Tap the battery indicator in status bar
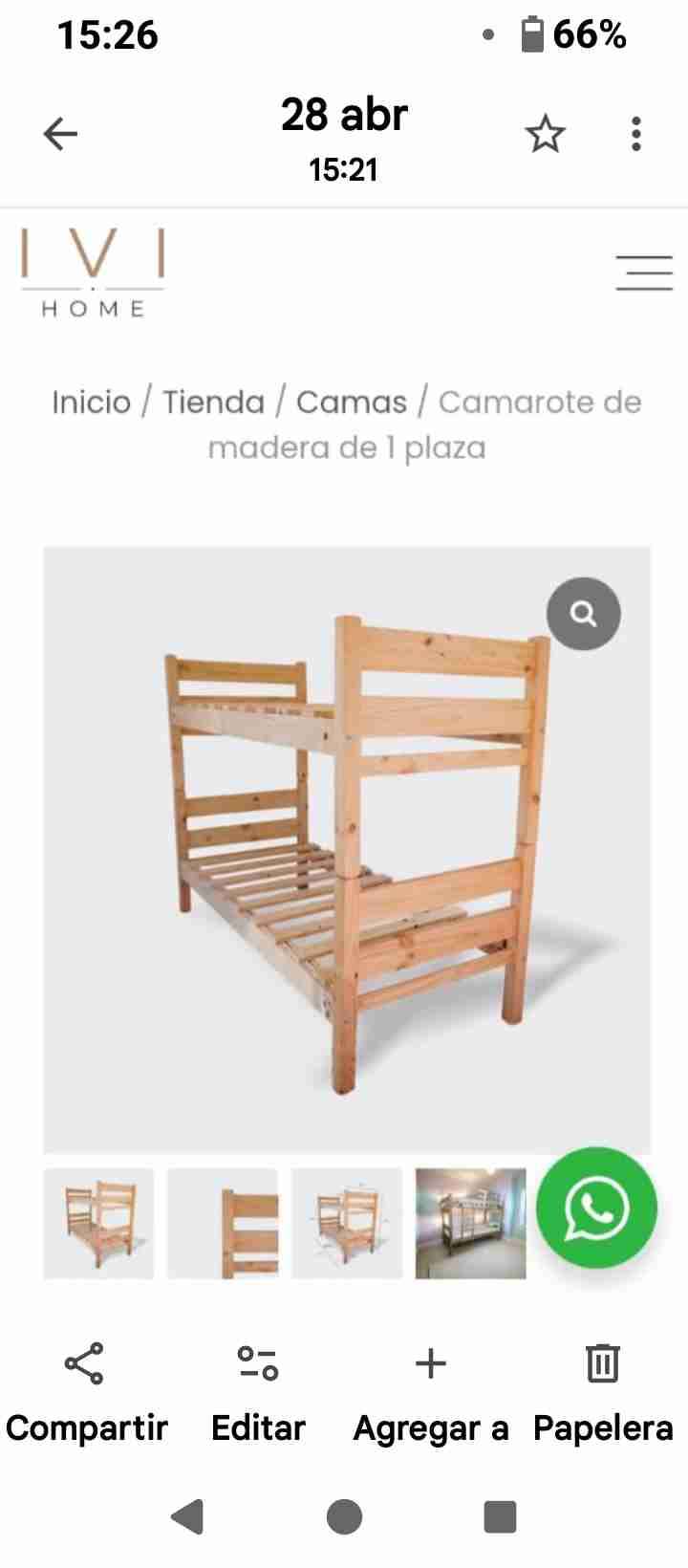This screenshot has height=1568, width=688. click(532, 34)
